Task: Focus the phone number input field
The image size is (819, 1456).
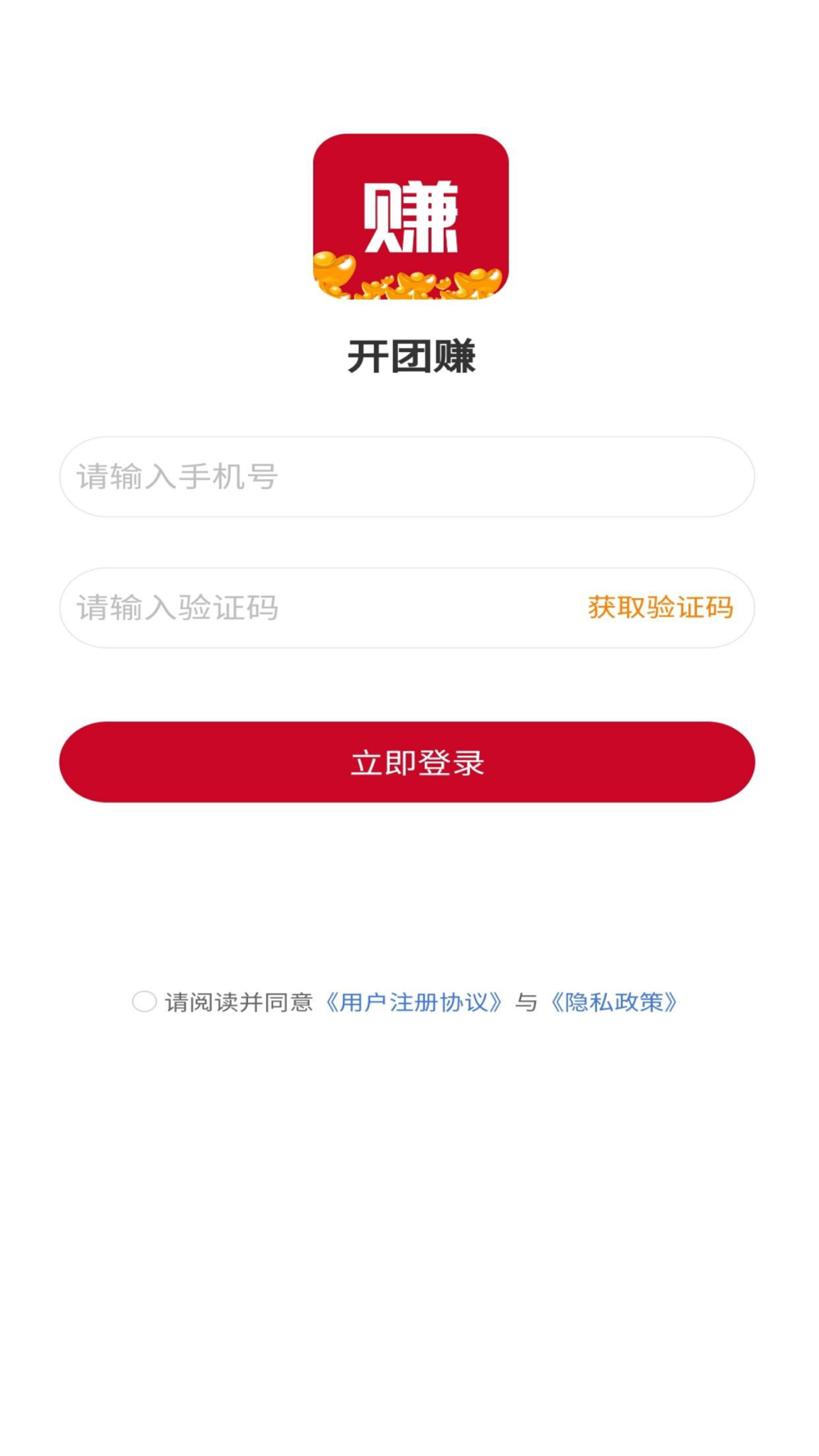Action: point(406,477)
